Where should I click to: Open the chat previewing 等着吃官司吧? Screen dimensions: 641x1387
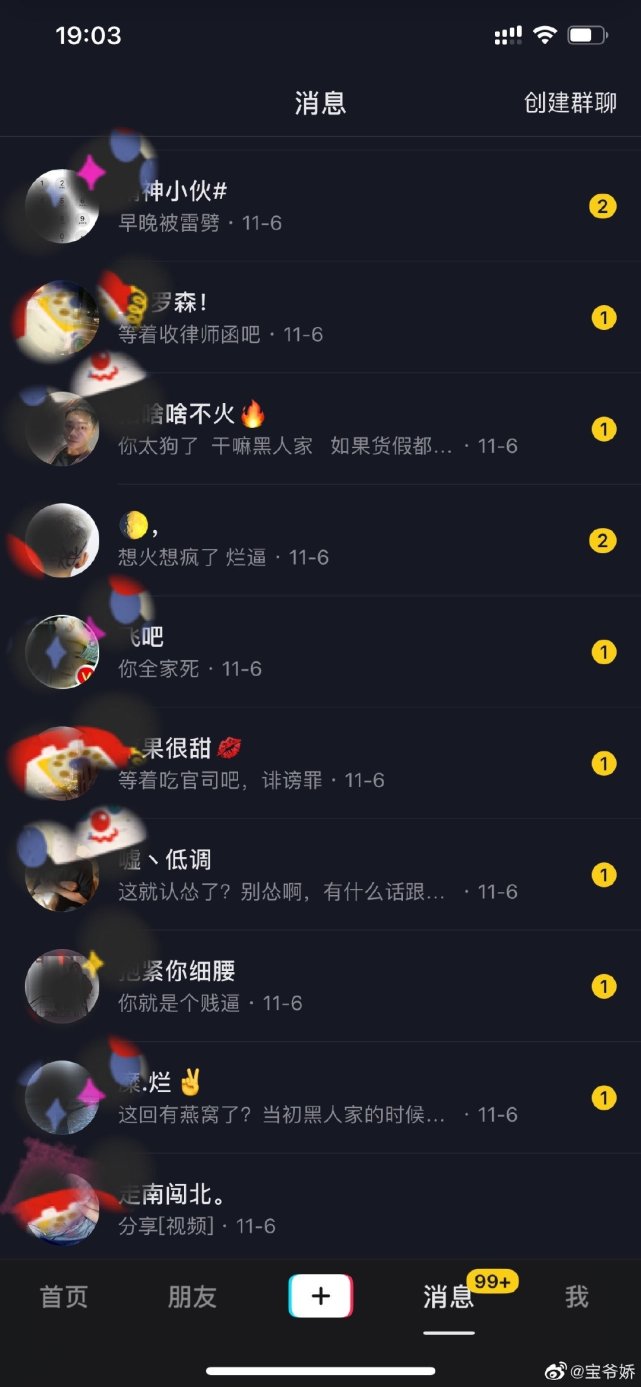320,764
